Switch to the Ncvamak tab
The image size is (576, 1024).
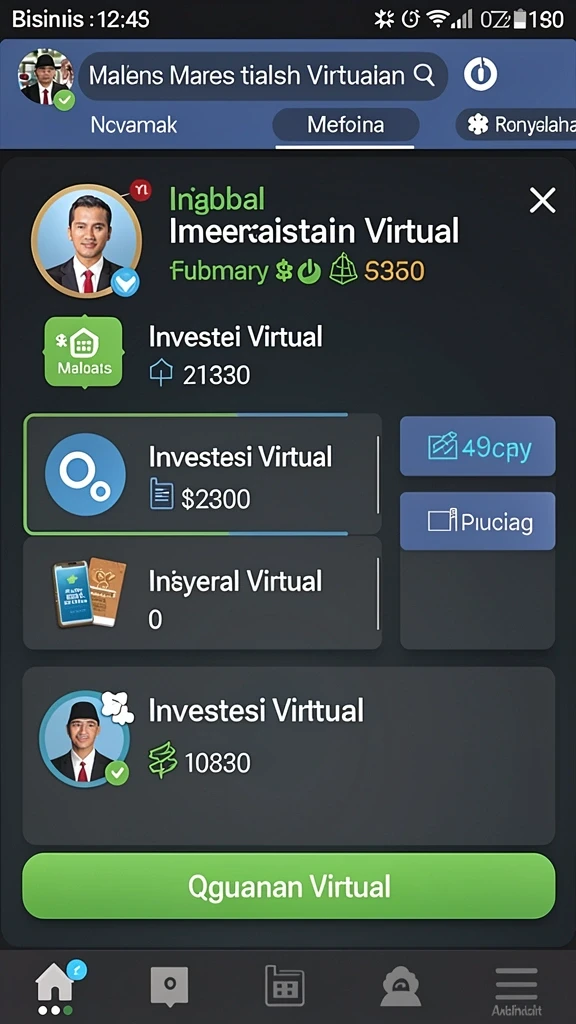[x=134, y=124]
